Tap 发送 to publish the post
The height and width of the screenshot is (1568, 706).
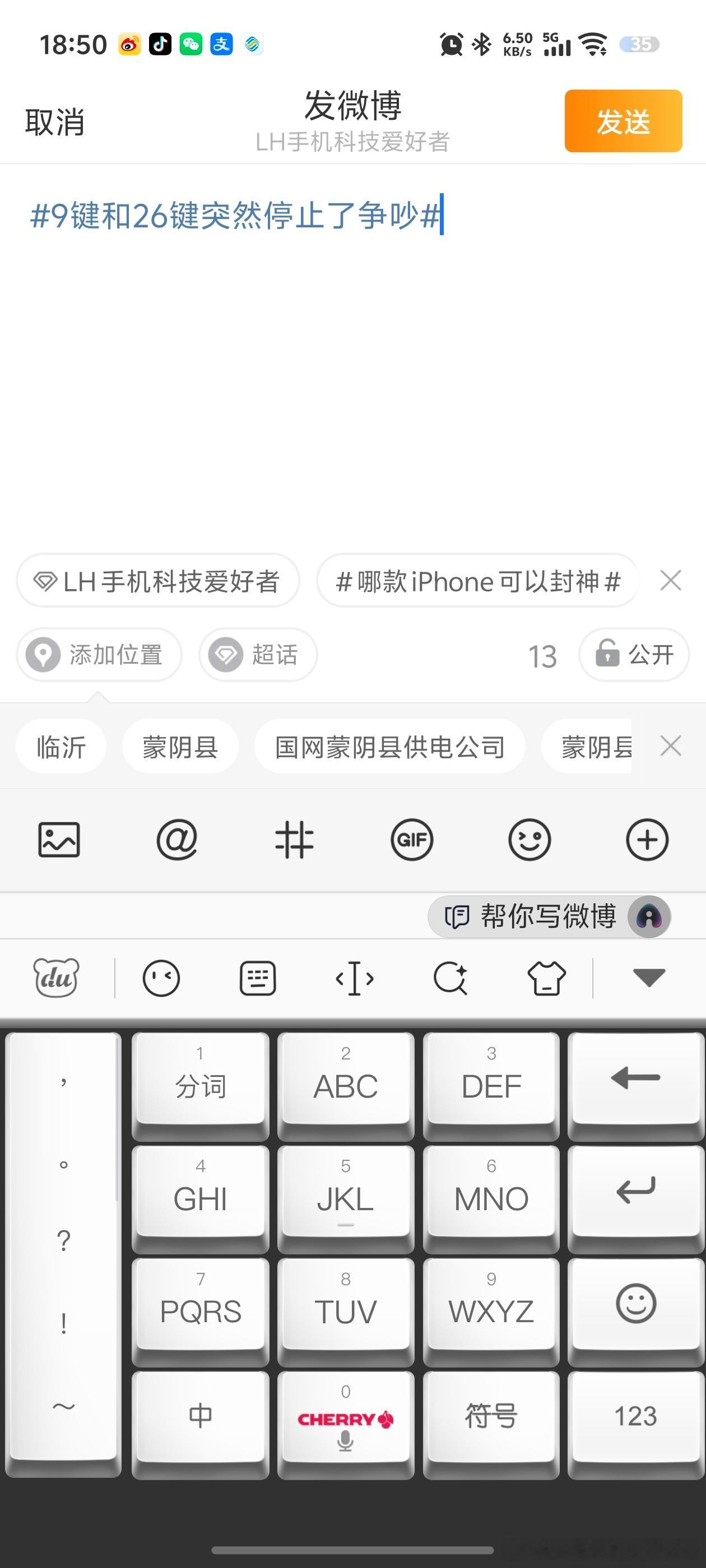623,120
